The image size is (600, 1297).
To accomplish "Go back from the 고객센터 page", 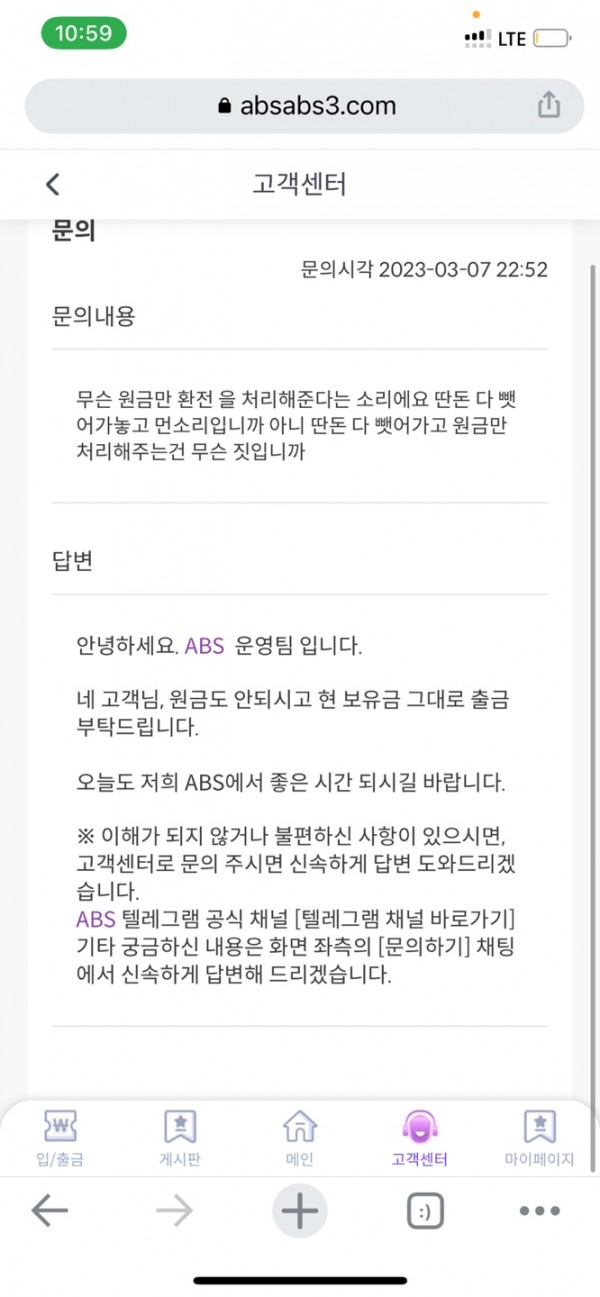I will click(53, 184).
